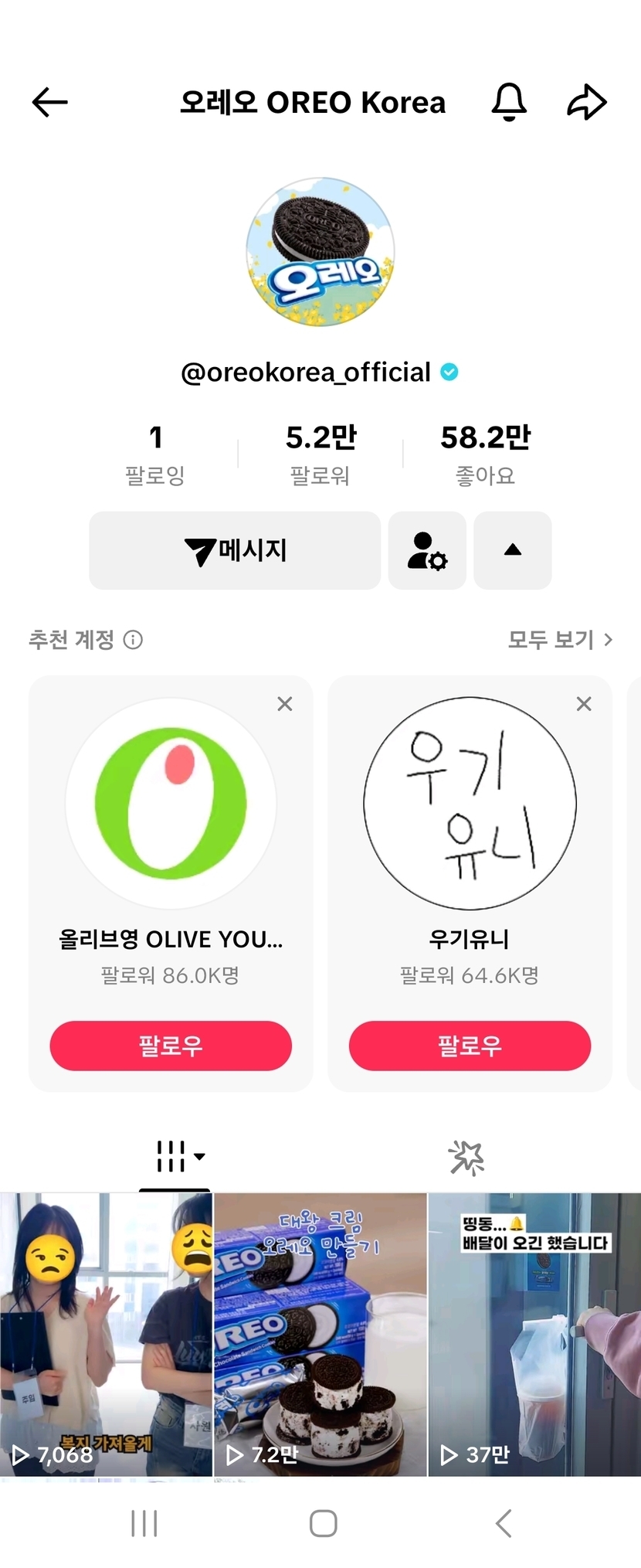Viewport: 641px width, 1568px height.
Task: Share the OREO Korea profile
Action: coord(587,102)
